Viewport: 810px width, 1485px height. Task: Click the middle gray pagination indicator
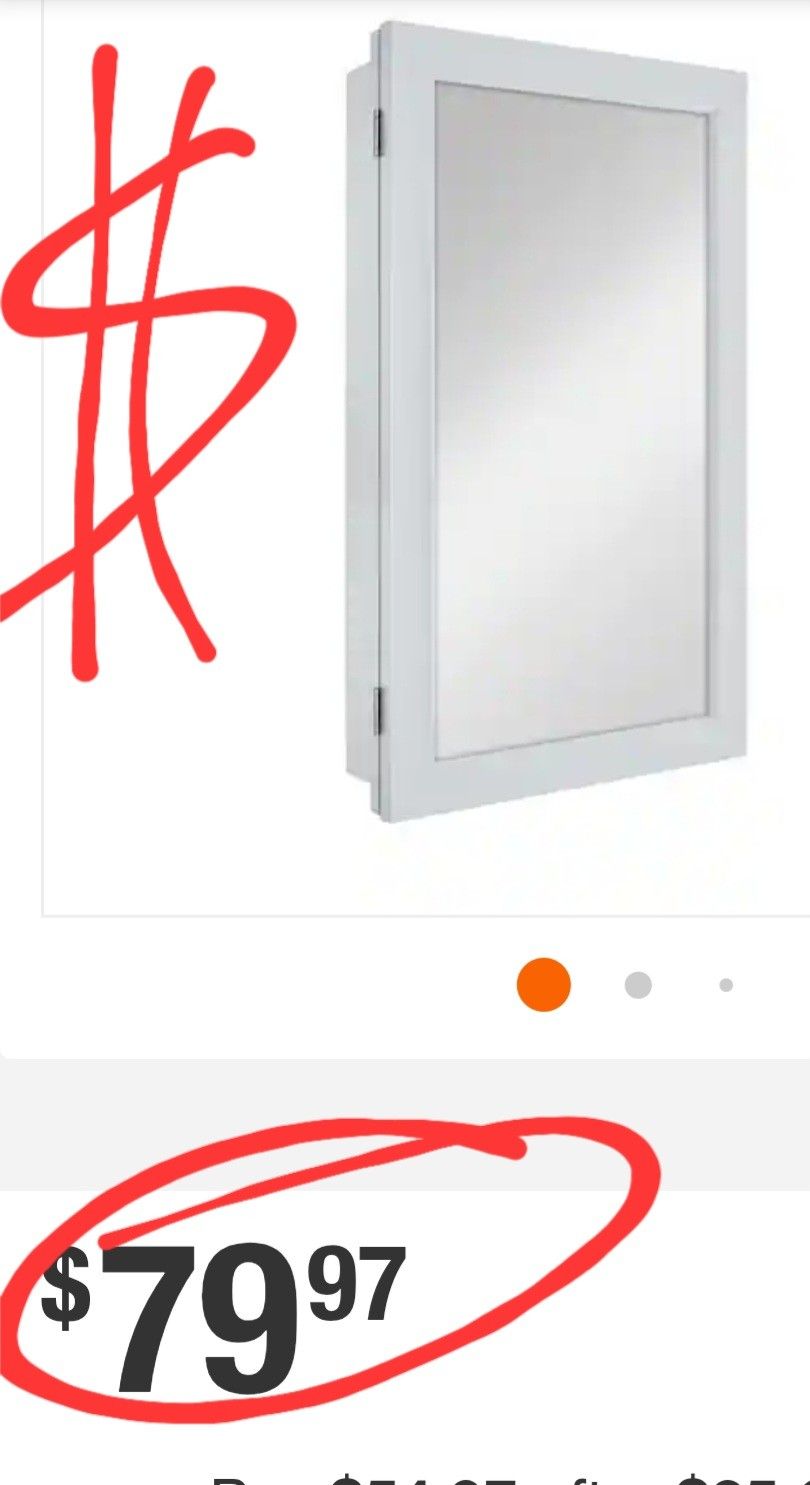637,986
